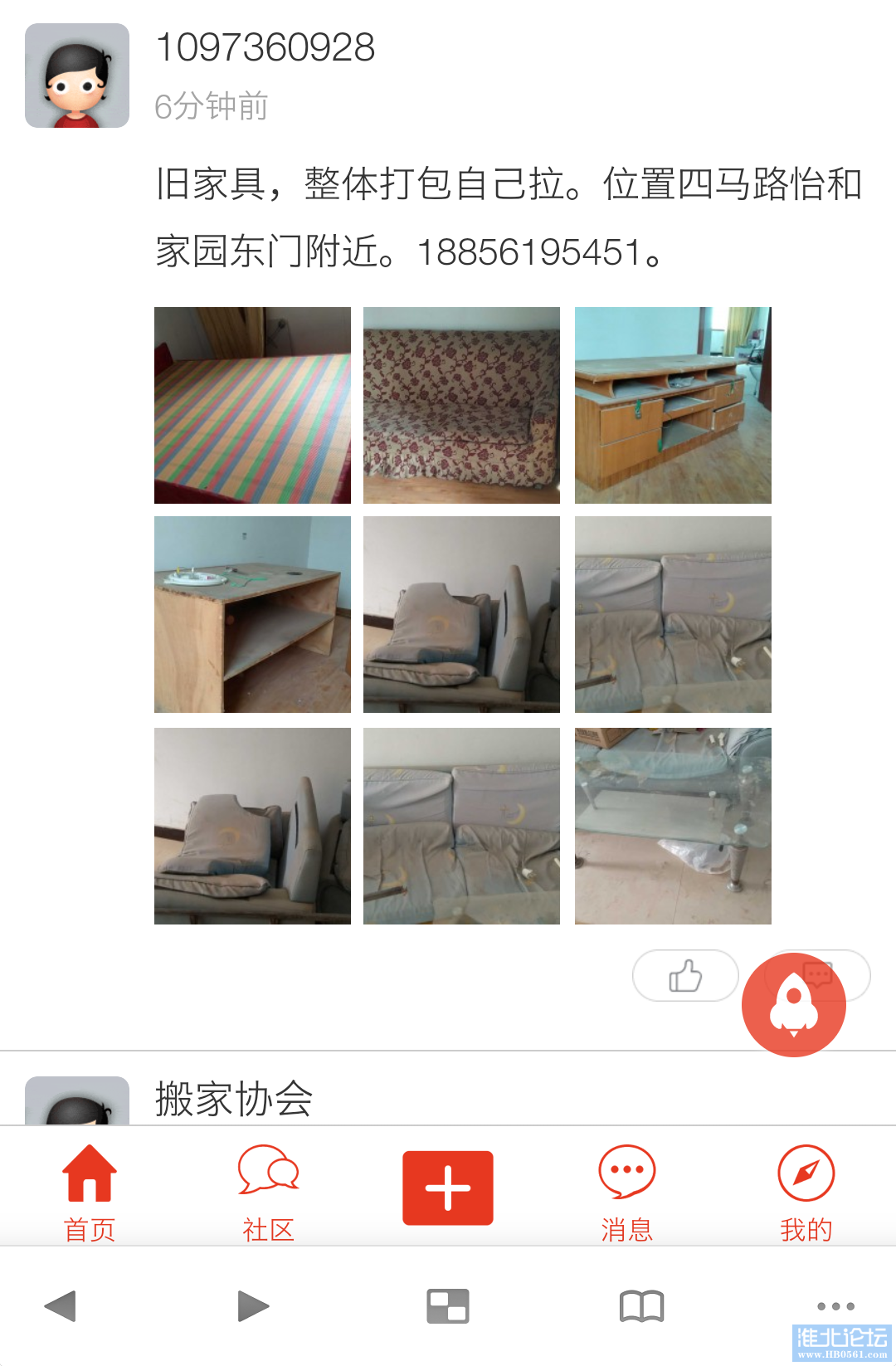The width and height of the screenshot is (896, 1366).
Task: Open browser bookmarks
Action: pyautogui.click(x=641, y=1306)
